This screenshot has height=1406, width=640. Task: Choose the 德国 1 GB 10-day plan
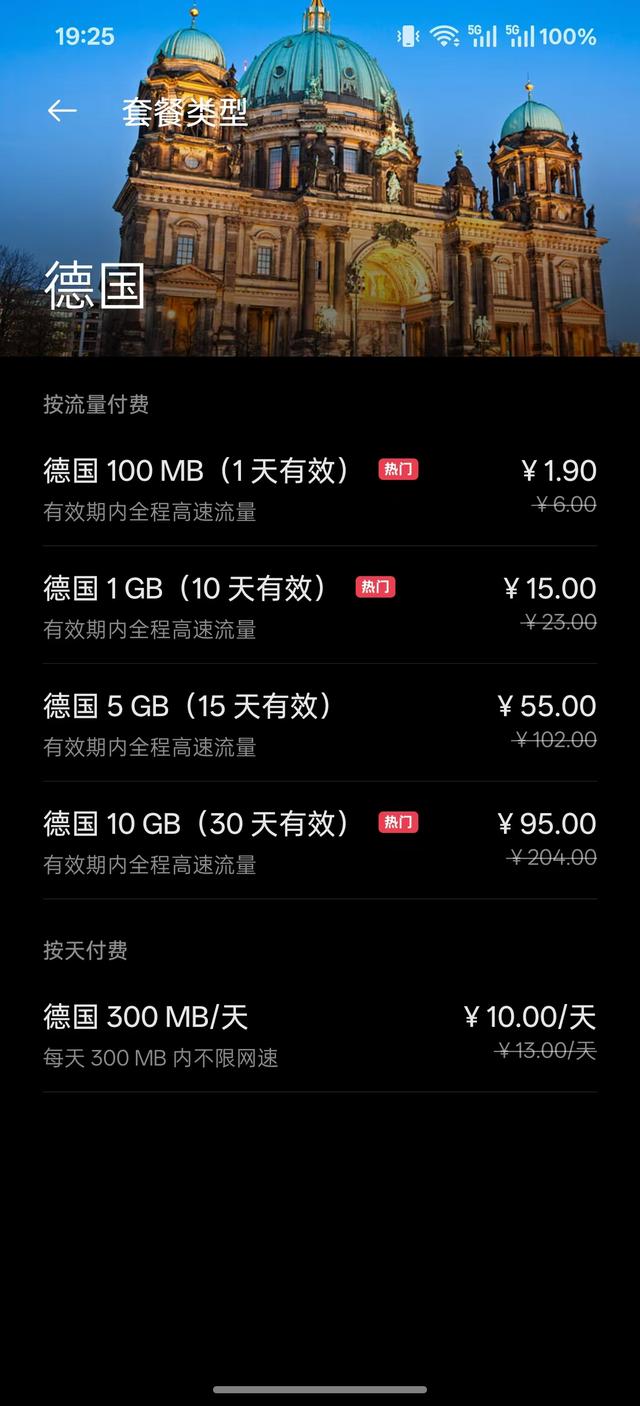tap(319, 605)
